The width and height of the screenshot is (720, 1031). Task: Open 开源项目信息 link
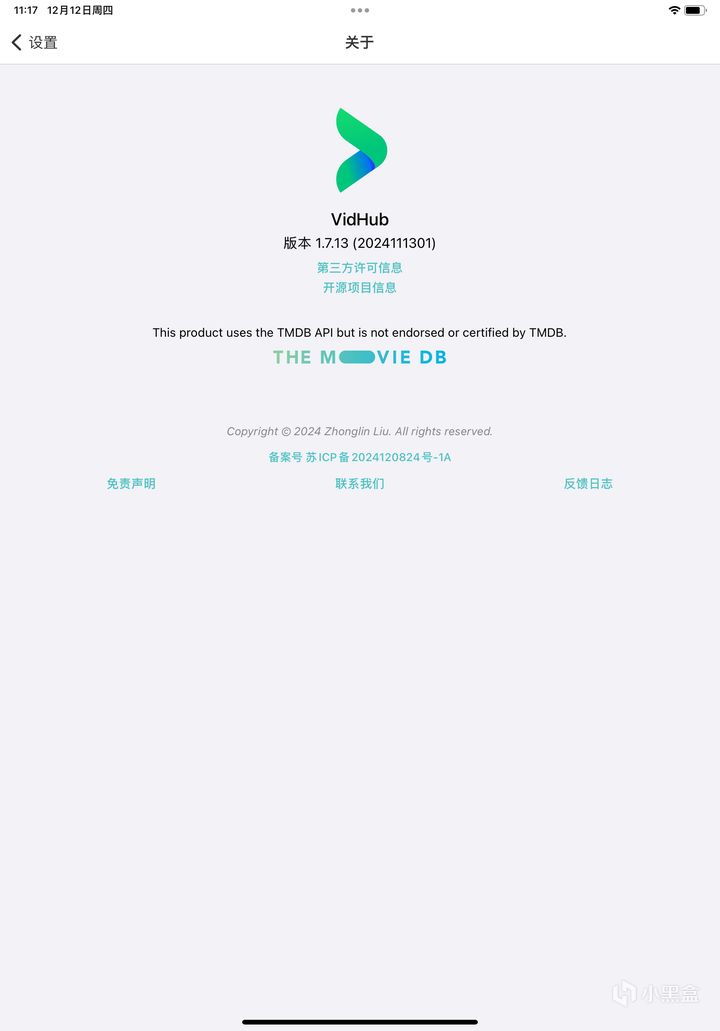click(359, 287)
